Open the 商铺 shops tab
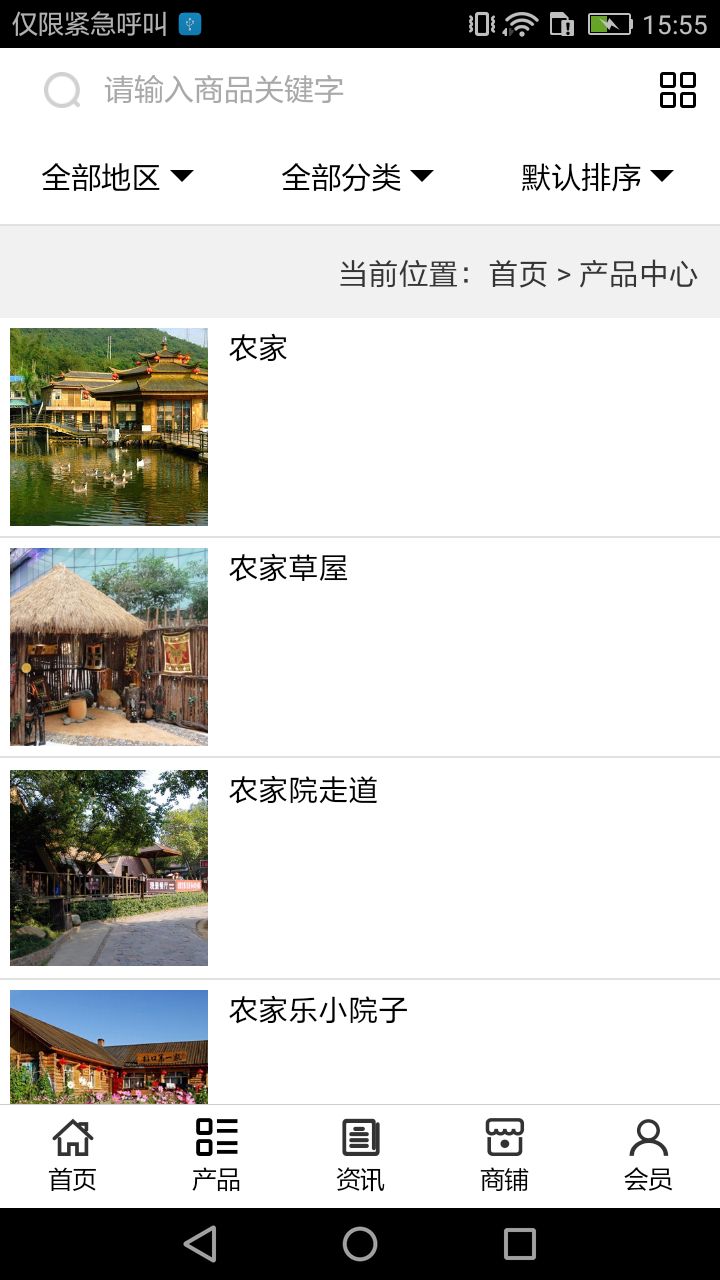The height and width of the screenshot is (1280, 720). pos(504,1155)
